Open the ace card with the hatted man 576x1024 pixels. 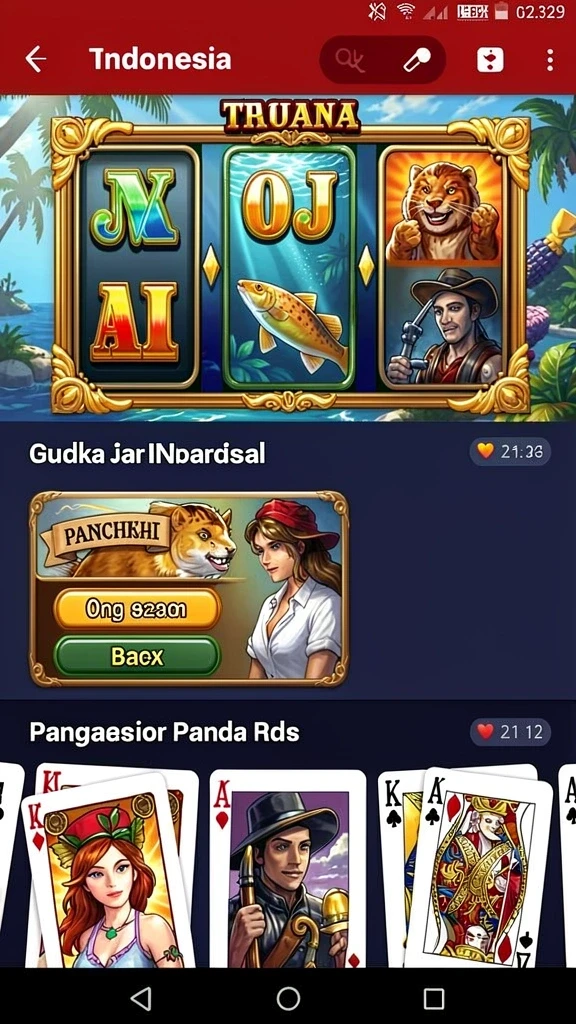[x=287, y=869]
